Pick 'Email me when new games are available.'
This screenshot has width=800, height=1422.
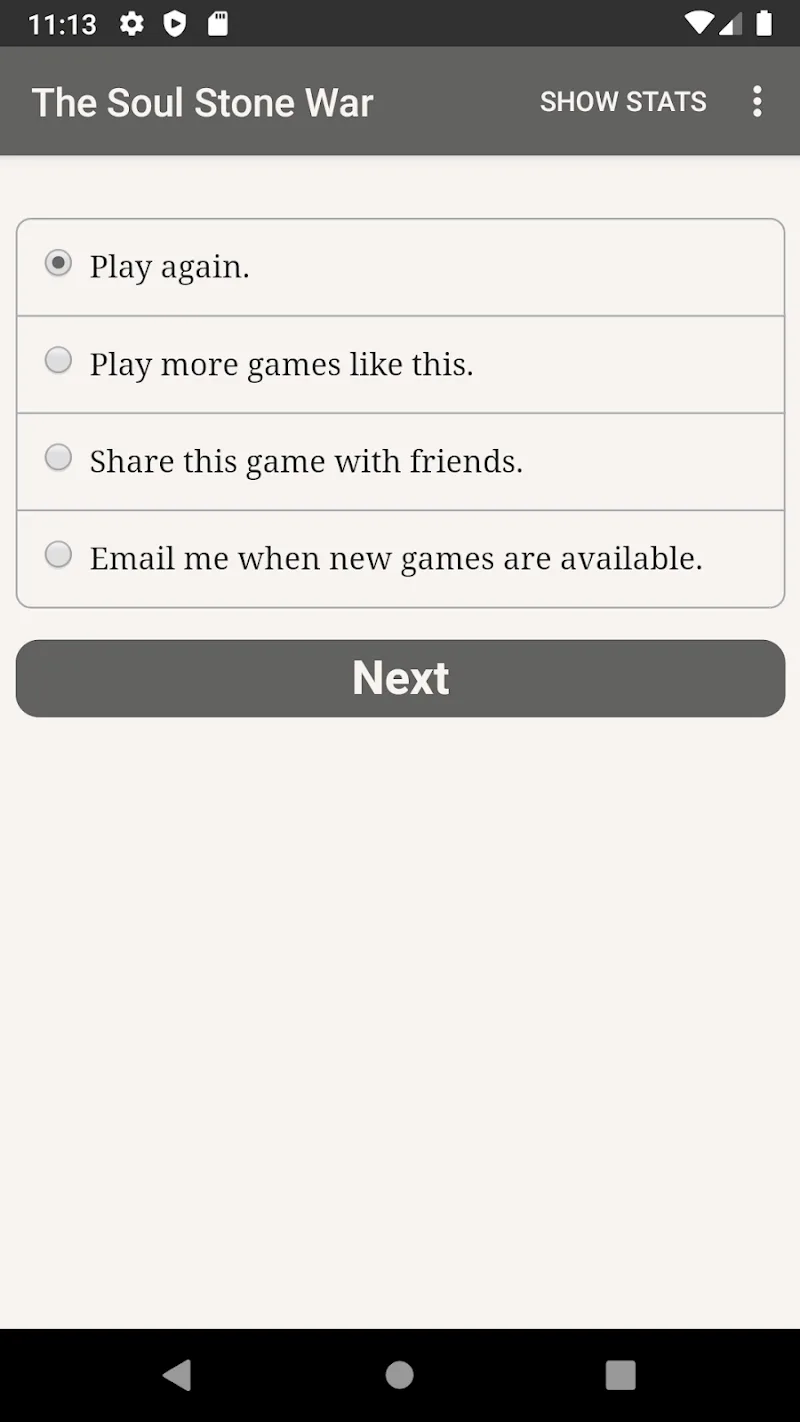(59, 555)
